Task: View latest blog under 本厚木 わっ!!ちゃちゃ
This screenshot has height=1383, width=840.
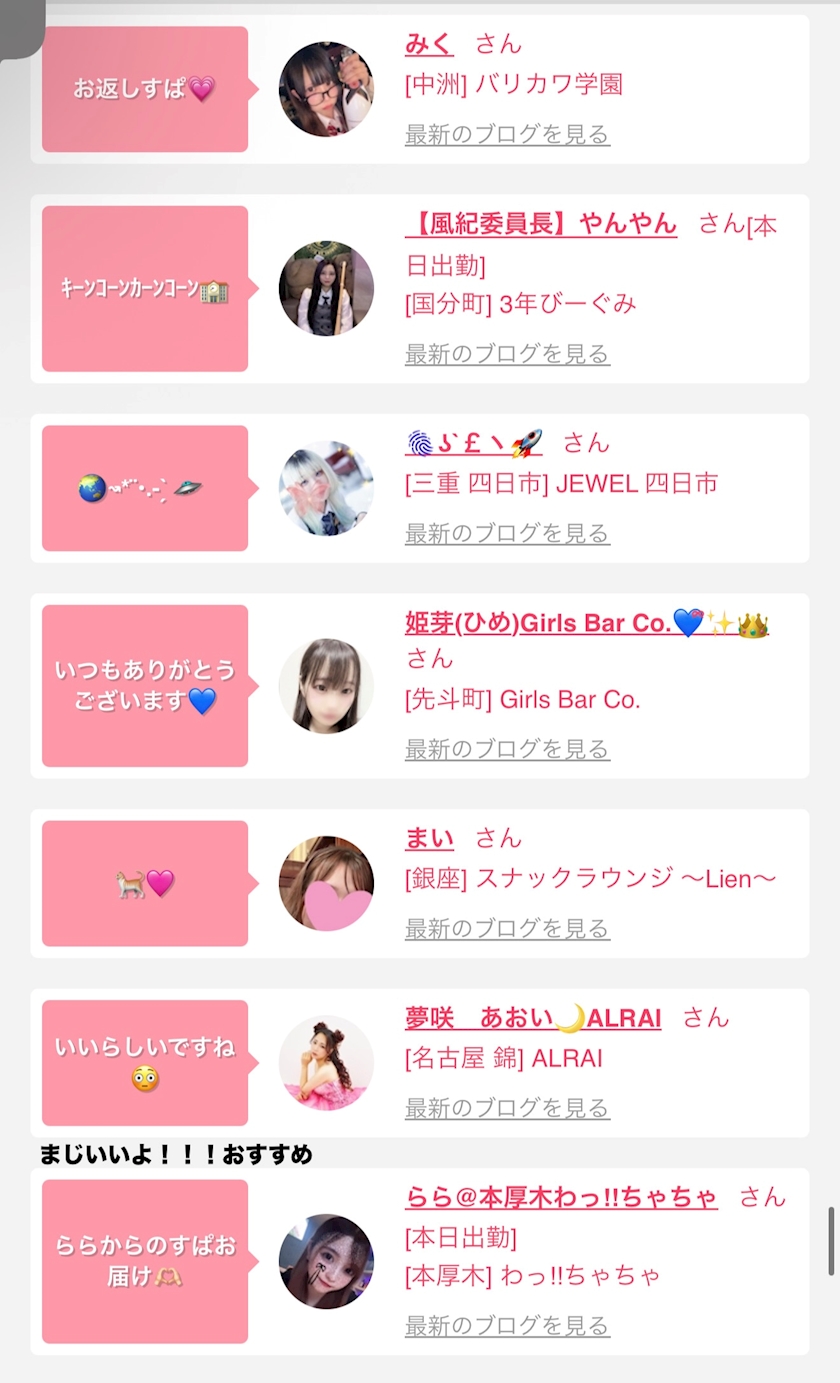Action: (x=507, y=1326)
